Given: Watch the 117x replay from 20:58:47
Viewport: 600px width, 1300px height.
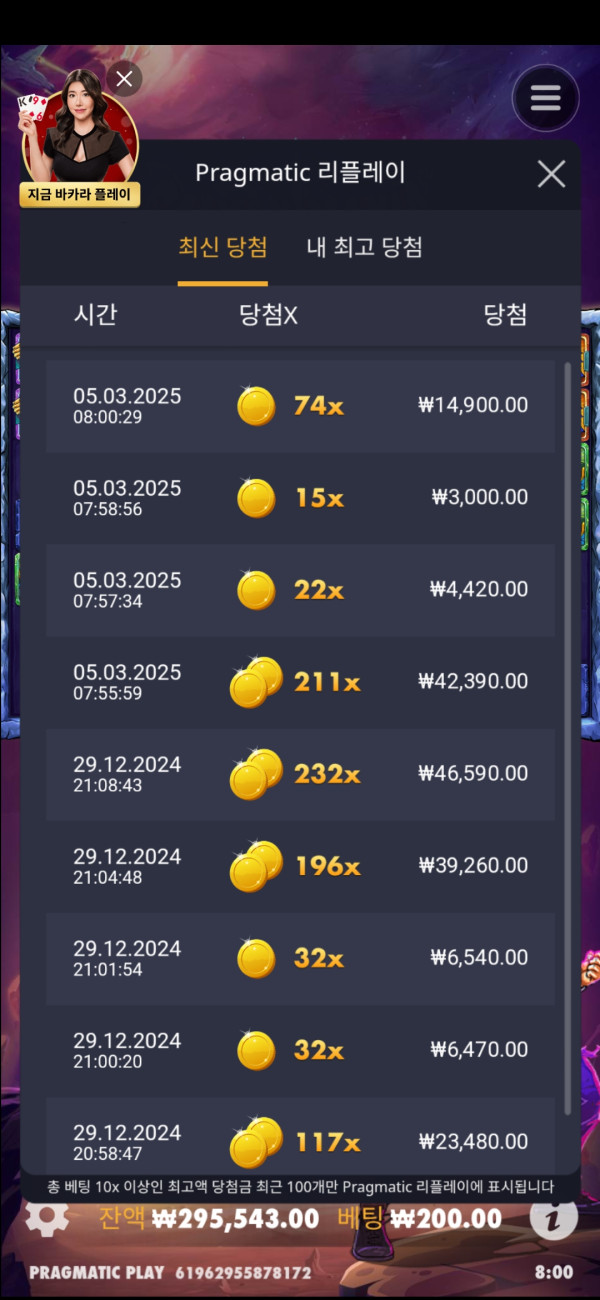Looking at the screenshot, I should [x=300, y=1140].
